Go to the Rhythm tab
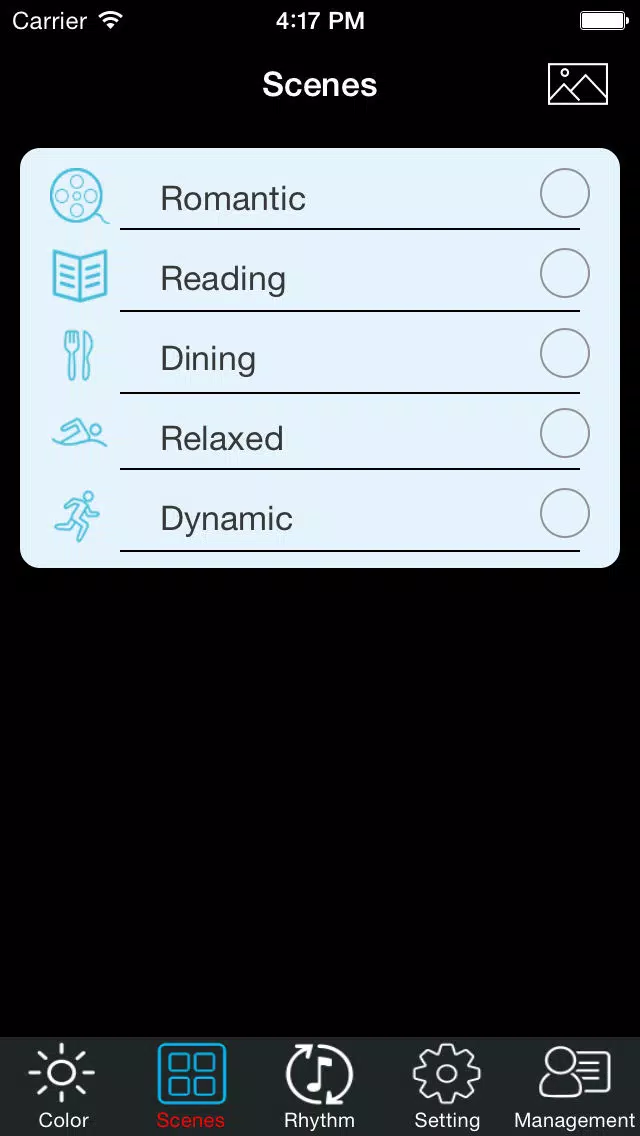 tap(320, 1086)
